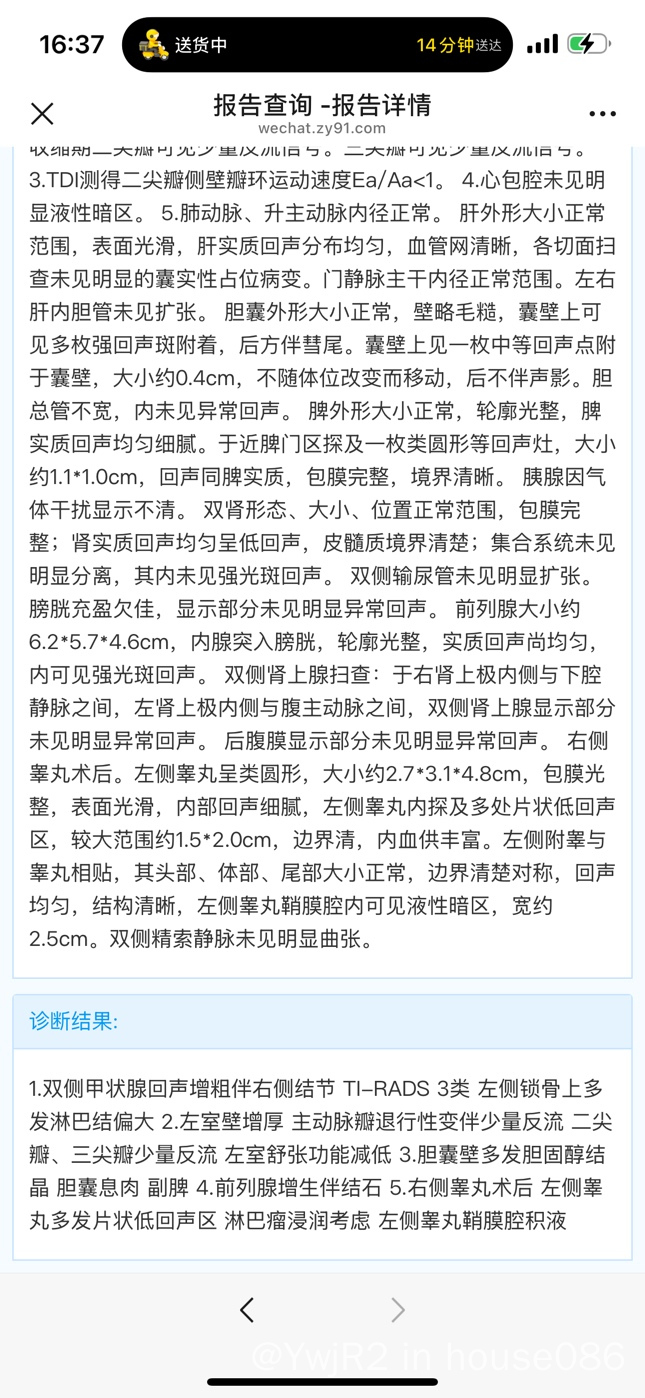Open the three-dot more options menu
Viewport: 645px width, 1398px height.
(602, 115)
